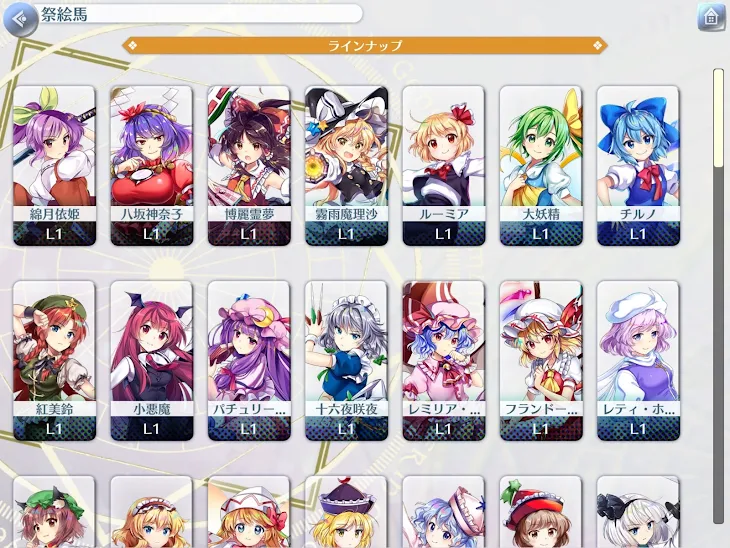The height and width of the screenshot is (548, 730).
Task: View the パチュリー character card
Action: click(248, 359)
